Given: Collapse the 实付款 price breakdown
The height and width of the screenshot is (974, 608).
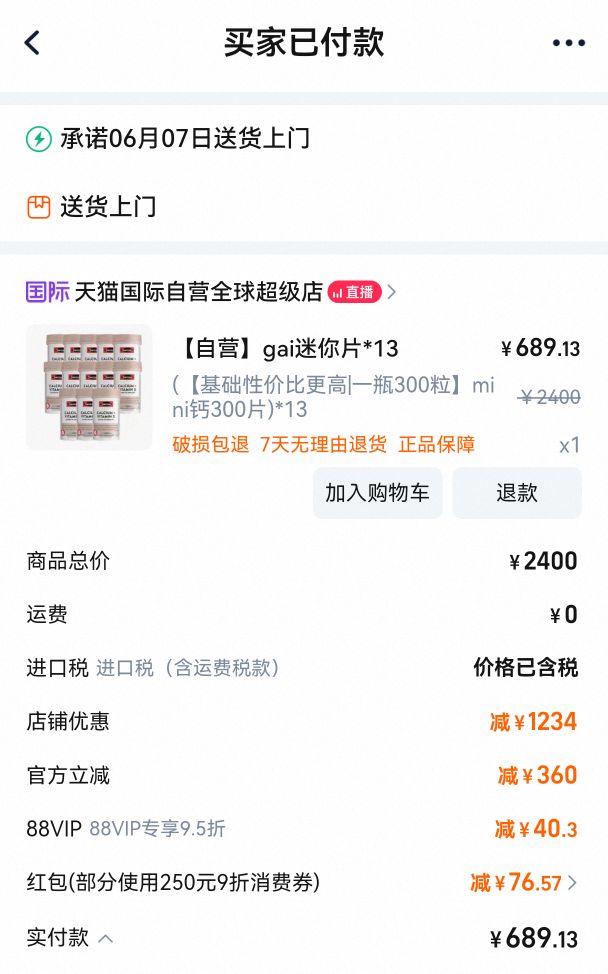Looking at the screenshot, I should 105,938.
